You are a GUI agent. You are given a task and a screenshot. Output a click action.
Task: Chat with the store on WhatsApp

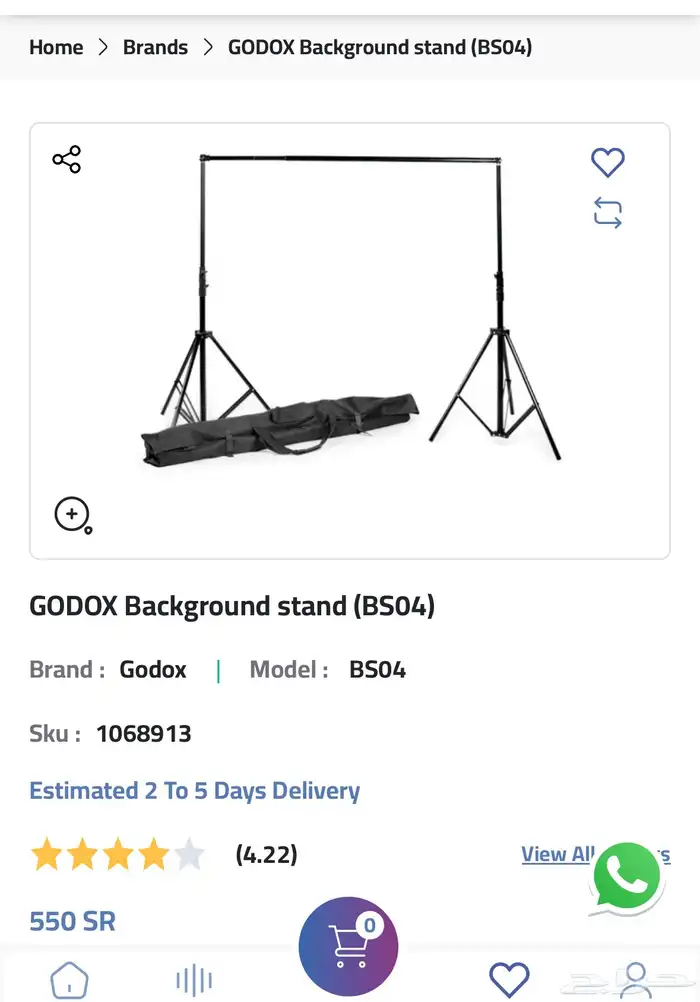click(x=627, y=878)
